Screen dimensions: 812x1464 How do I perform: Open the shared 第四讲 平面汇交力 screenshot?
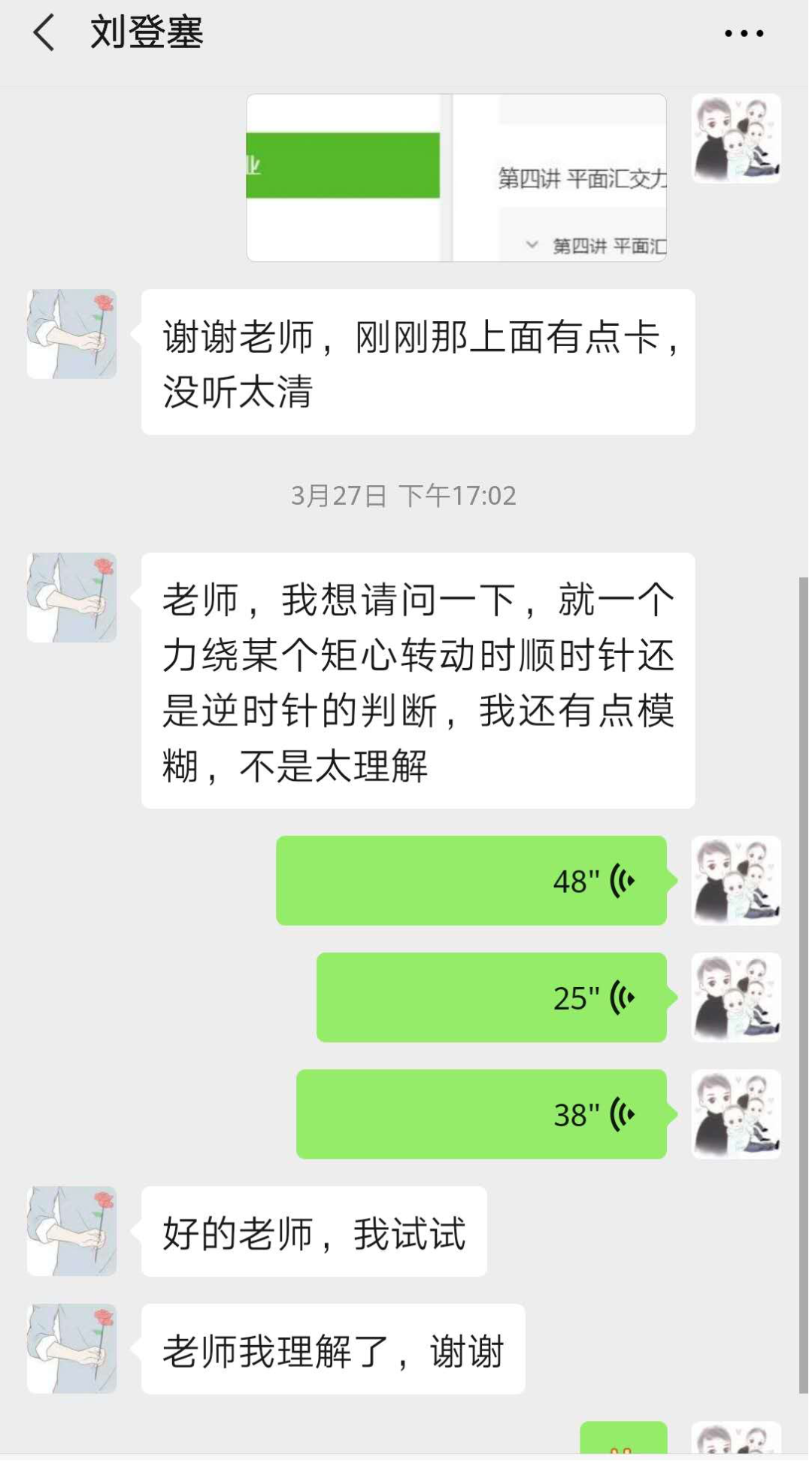456,178
